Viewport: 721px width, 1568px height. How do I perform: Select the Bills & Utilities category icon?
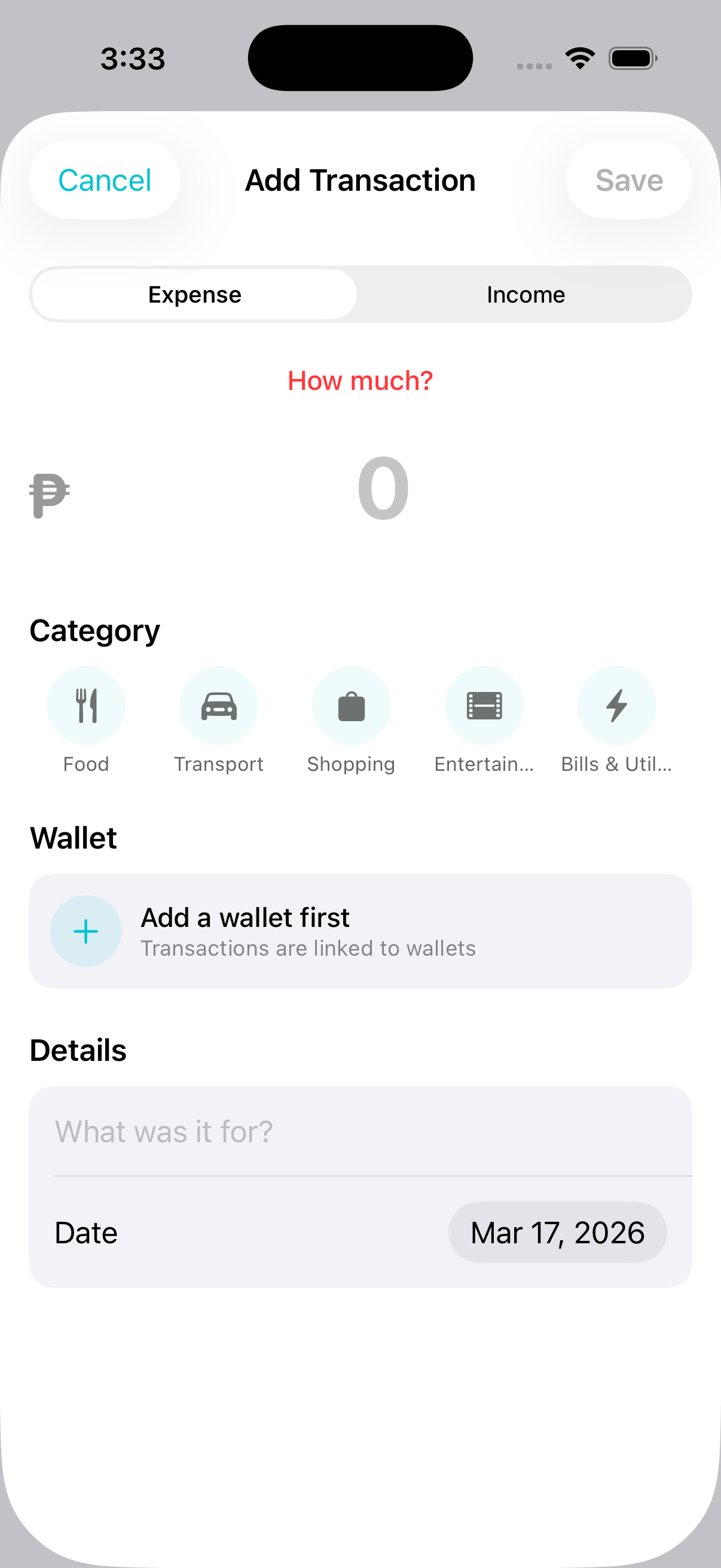point(616,706)
